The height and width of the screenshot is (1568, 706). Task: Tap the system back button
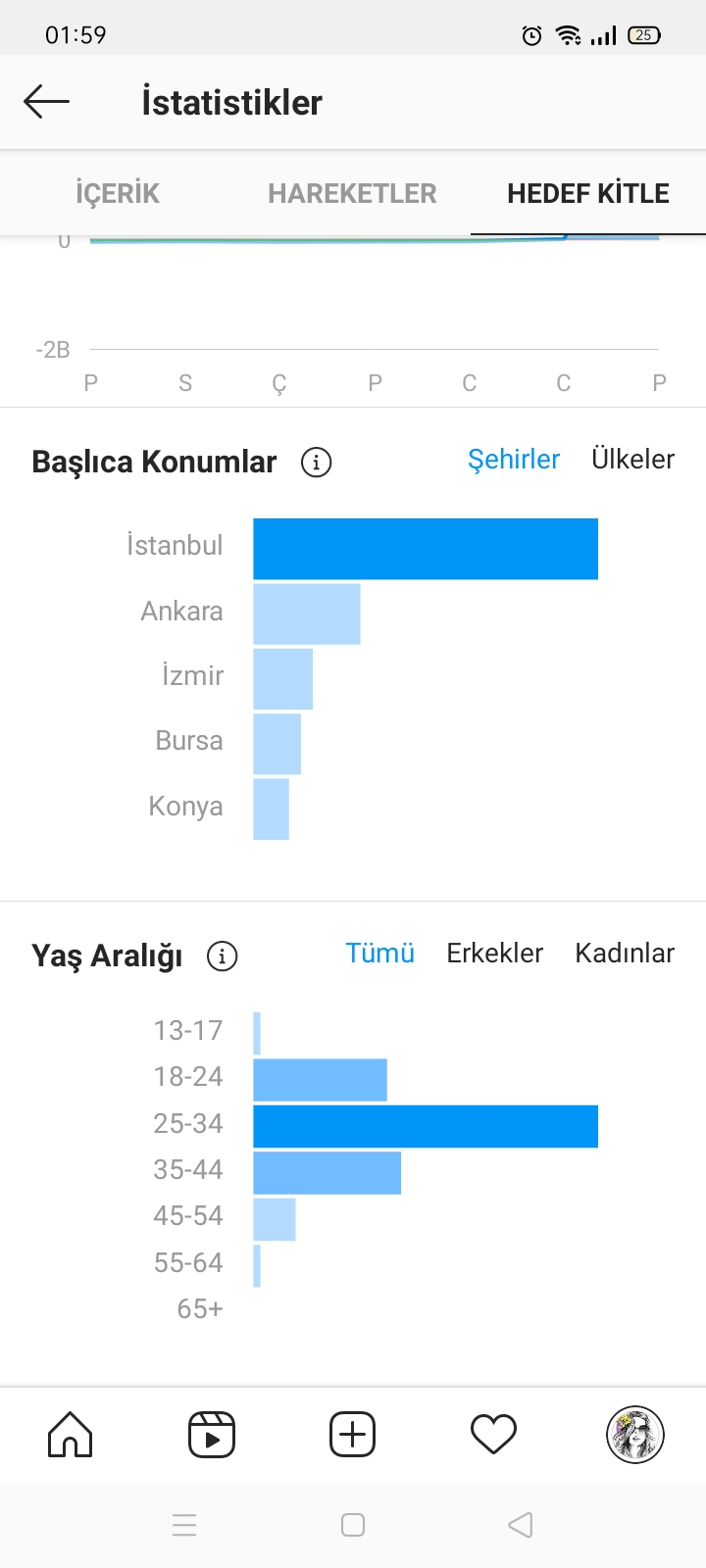click(521, 1525)
